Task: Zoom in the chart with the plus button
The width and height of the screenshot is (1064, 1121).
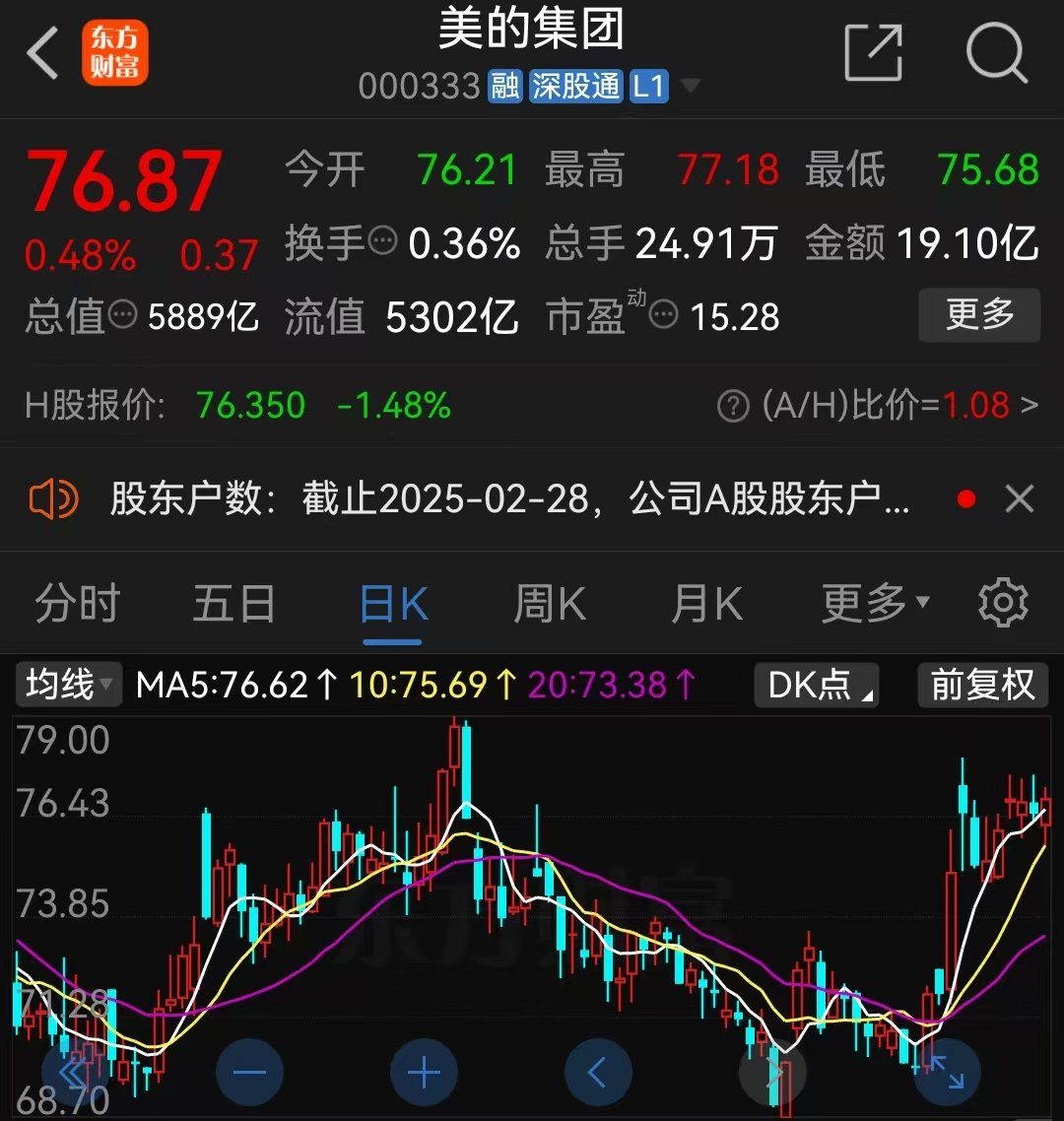Action: [424, 1072]
